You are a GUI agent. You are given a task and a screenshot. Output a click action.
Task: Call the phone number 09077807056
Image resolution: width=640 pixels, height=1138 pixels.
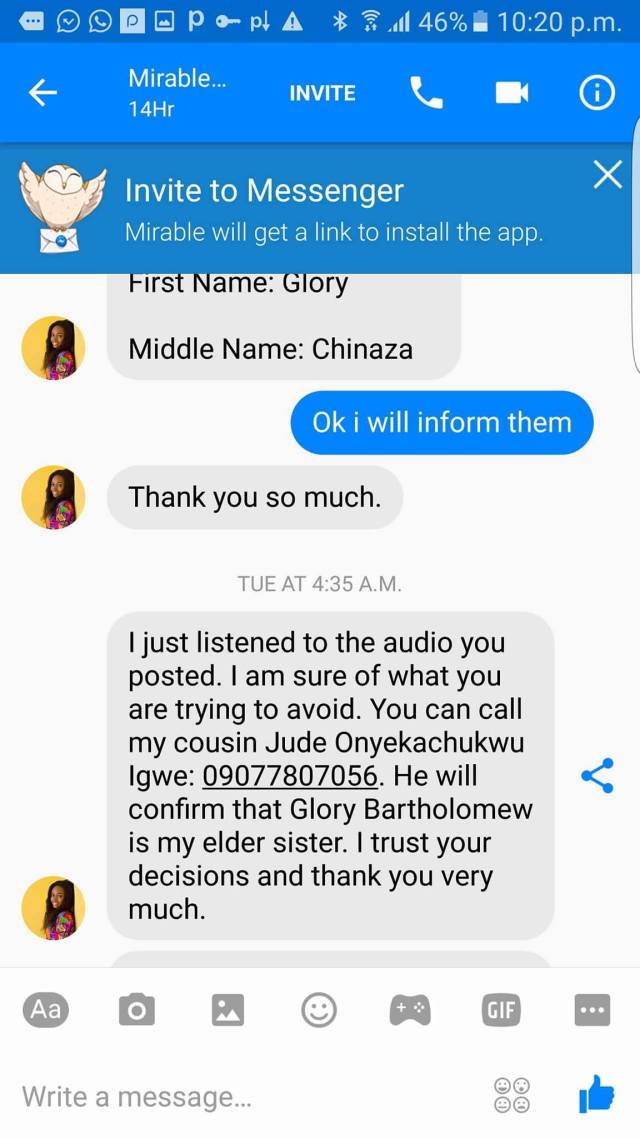(x=290, y=776)
